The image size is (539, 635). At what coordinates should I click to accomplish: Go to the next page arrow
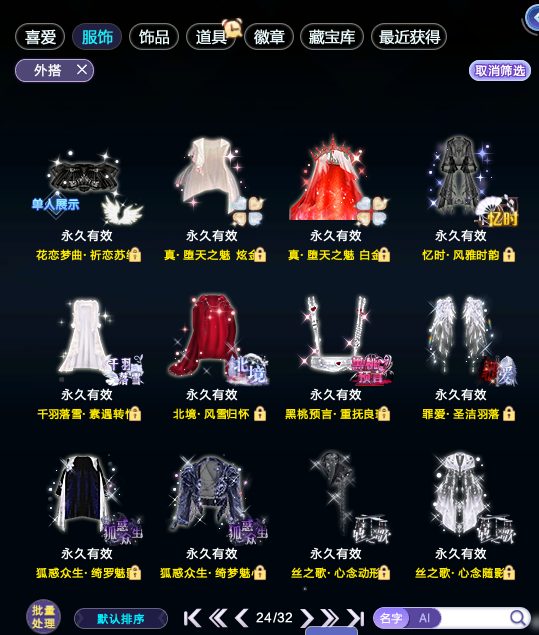click(307, 618)
